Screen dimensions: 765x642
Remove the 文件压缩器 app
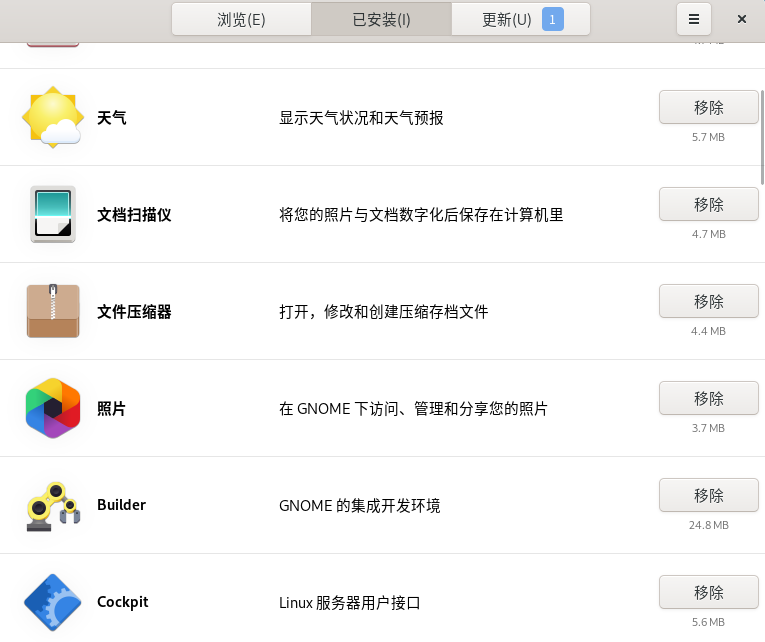(708, 301)
